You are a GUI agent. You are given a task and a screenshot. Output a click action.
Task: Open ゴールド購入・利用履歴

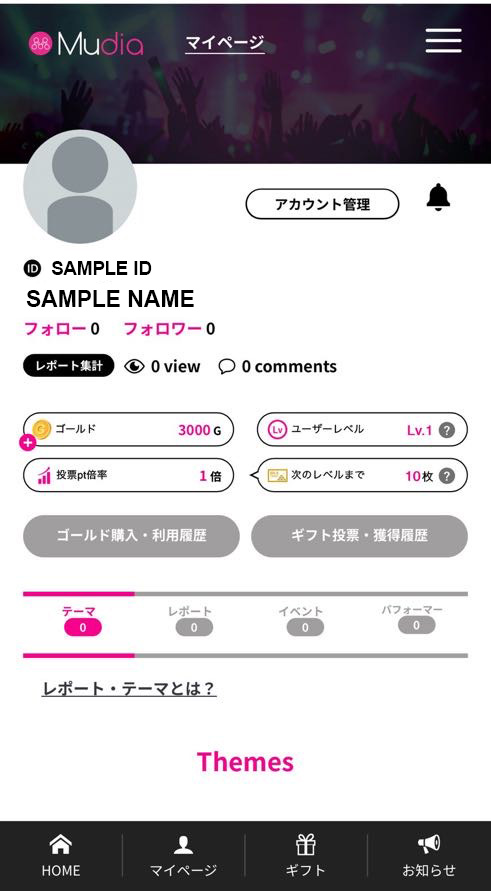click(131, 536)
